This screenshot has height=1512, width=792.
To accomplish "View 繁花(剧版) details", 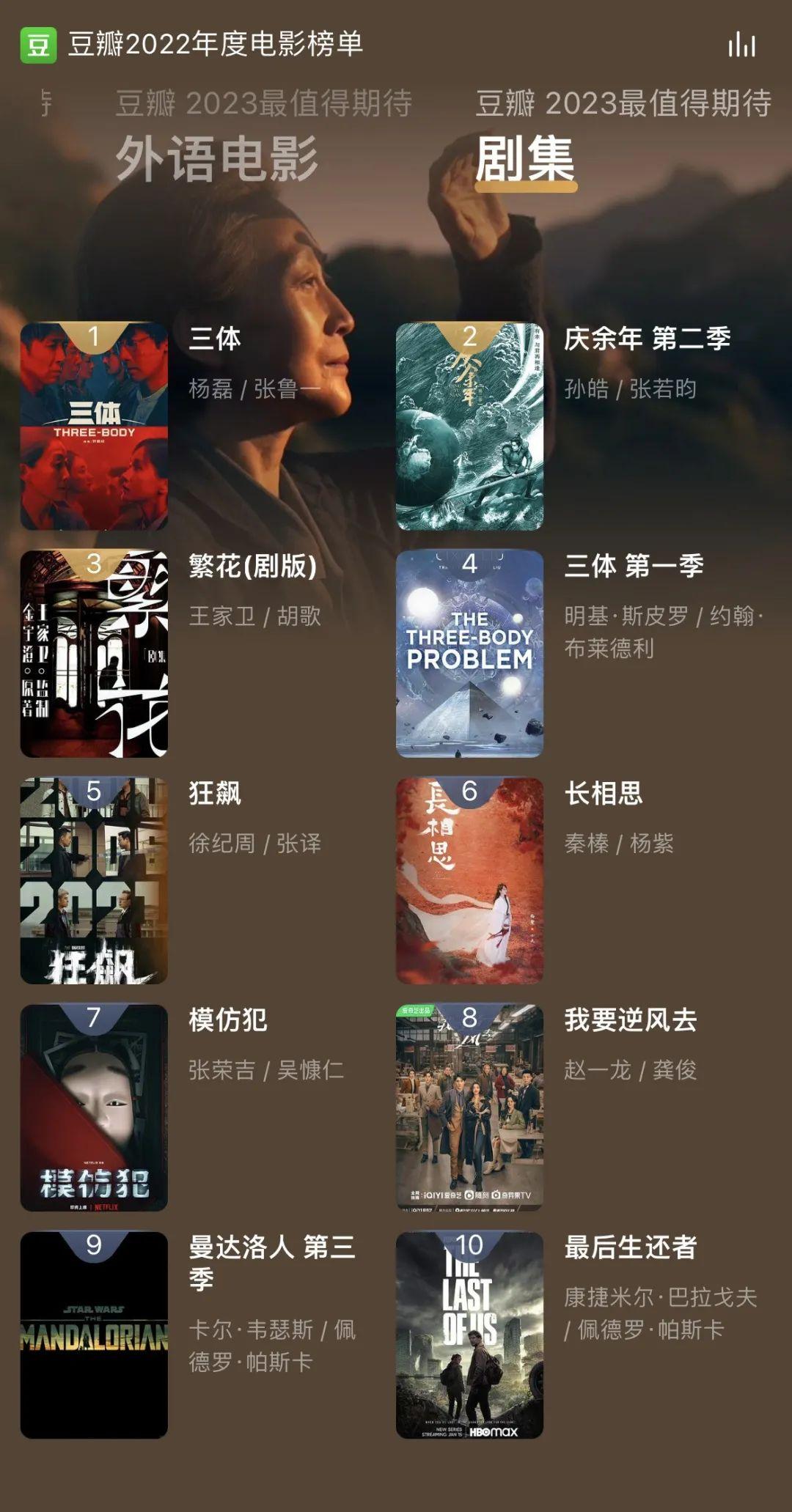I will [x=94, y=653].
